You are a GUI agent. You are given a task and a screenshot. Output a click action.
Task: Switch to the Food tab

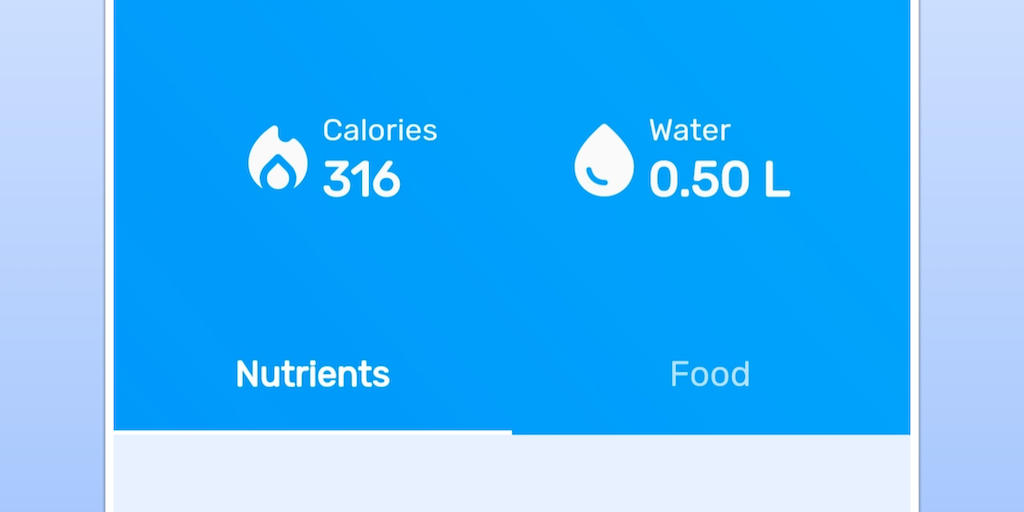[710, 374]
